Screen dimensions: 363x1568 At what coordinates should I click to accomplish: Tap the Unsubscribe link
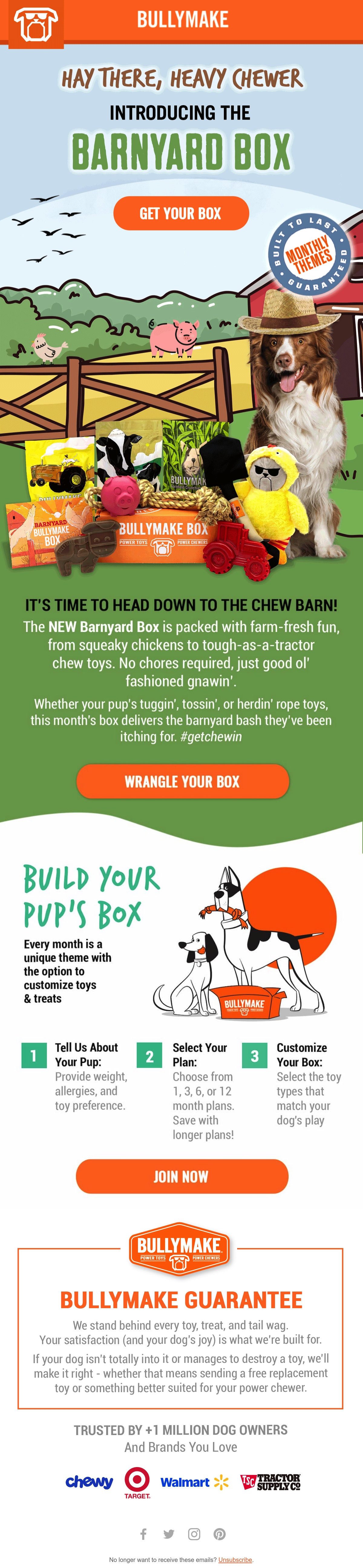(235, 1560)
